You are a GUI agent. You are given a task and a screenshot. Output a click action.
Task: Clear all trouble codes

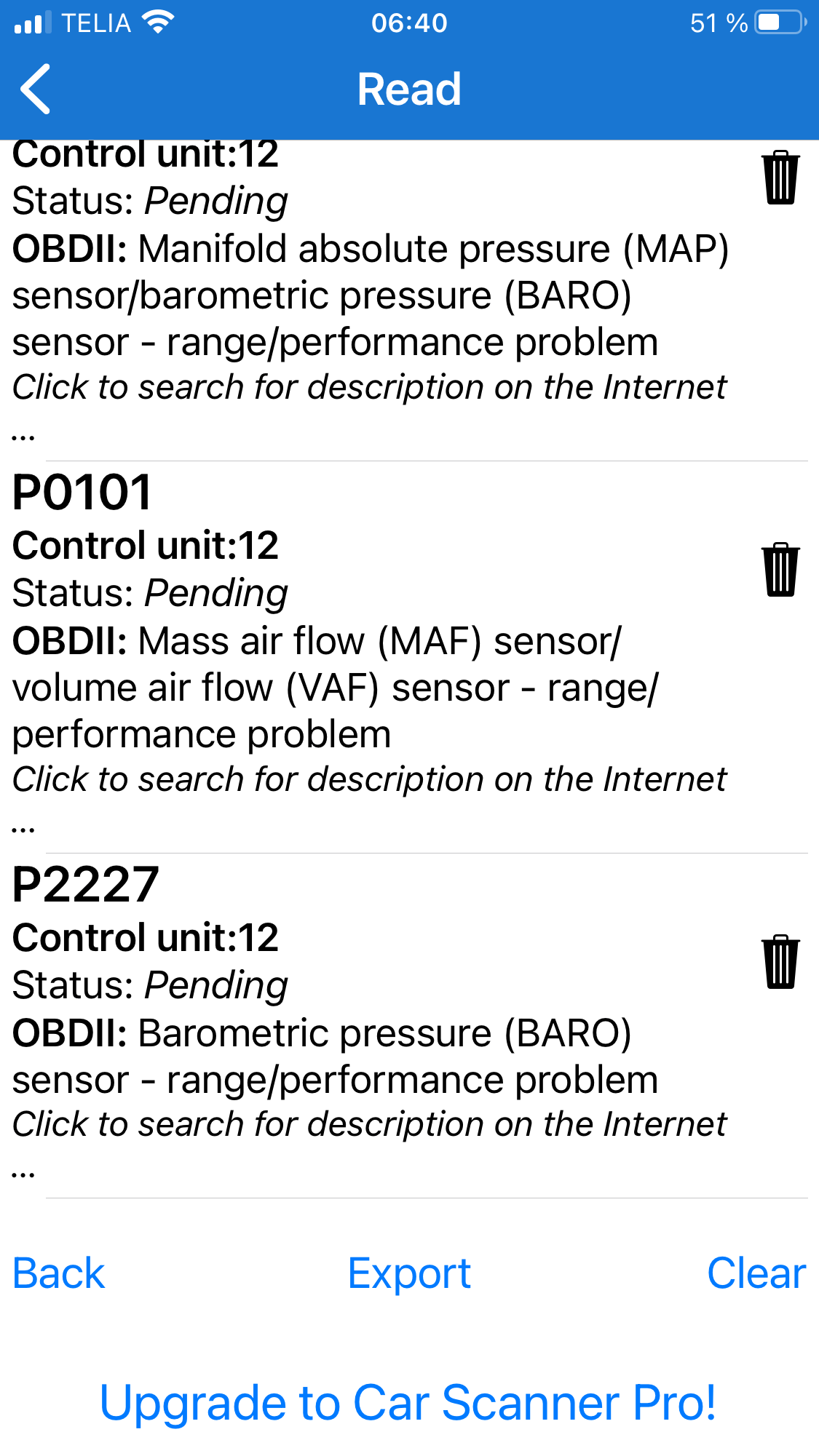(x=756, y=1273)
